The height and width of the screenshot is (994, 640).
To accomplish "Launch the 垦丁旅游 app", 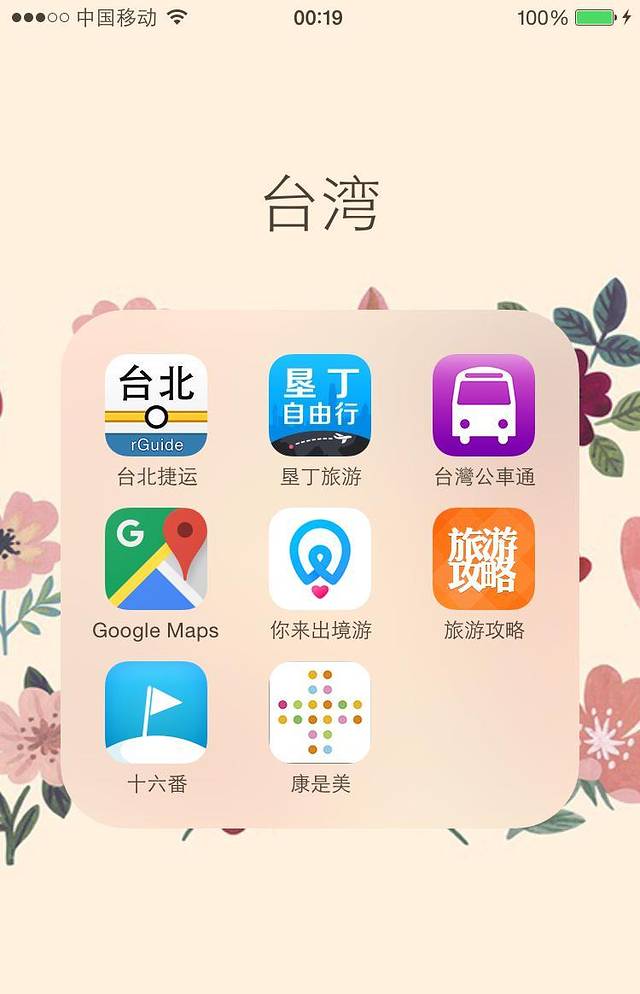I will pos(320,406).
